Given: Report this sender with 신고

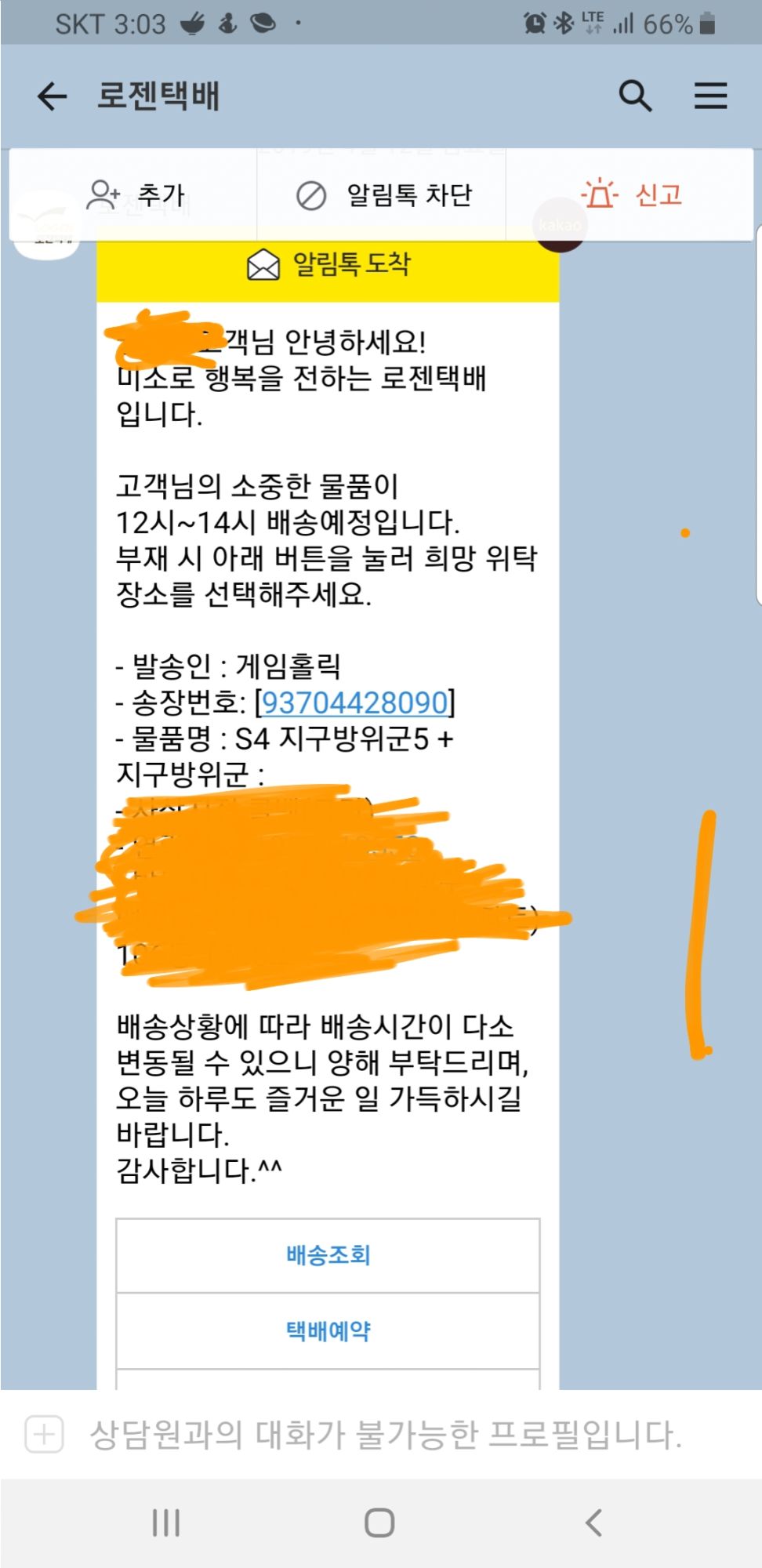Looking at the screenshot, I should [x=632, y=194].
